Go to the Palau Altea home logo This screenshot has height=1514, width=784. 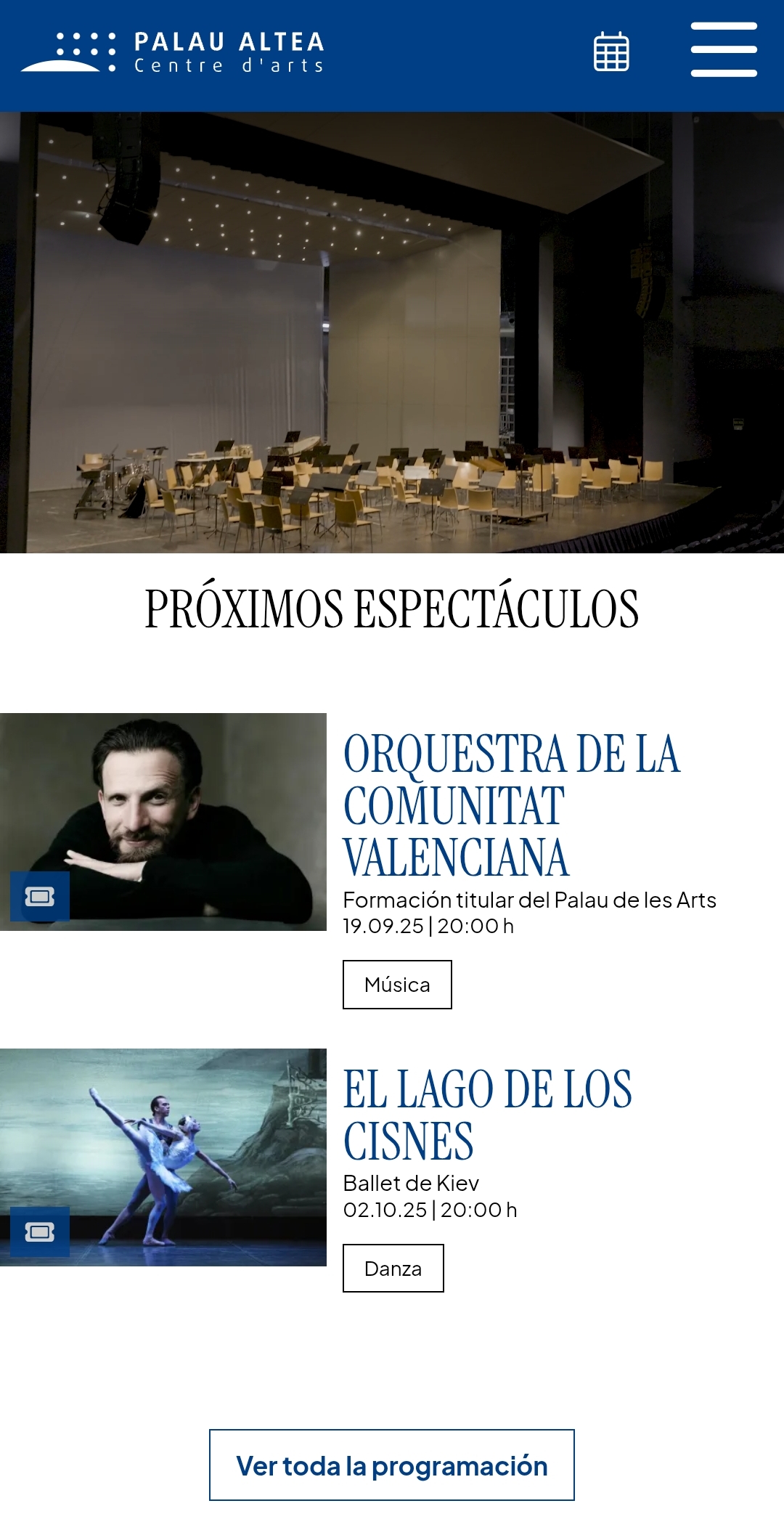(173, 52)
